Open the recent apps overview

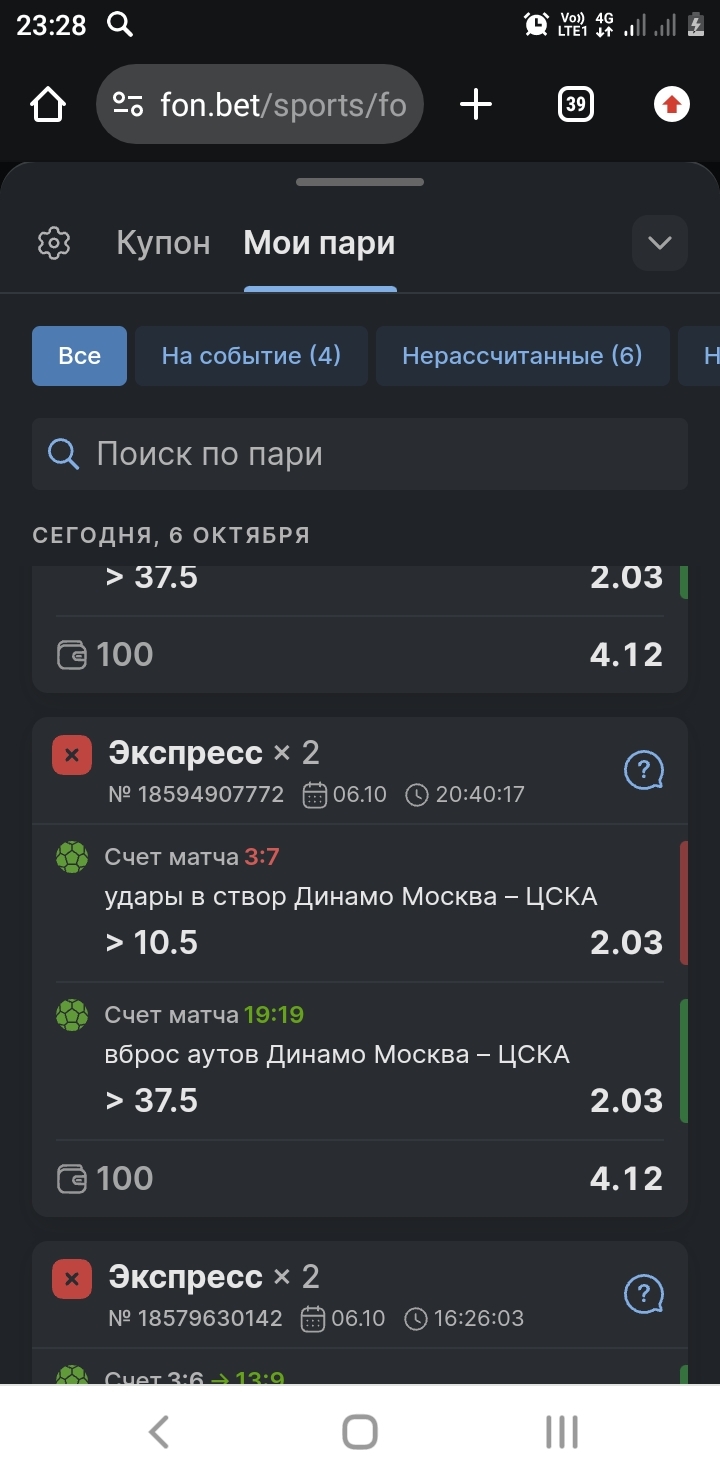coord(562,1432)
